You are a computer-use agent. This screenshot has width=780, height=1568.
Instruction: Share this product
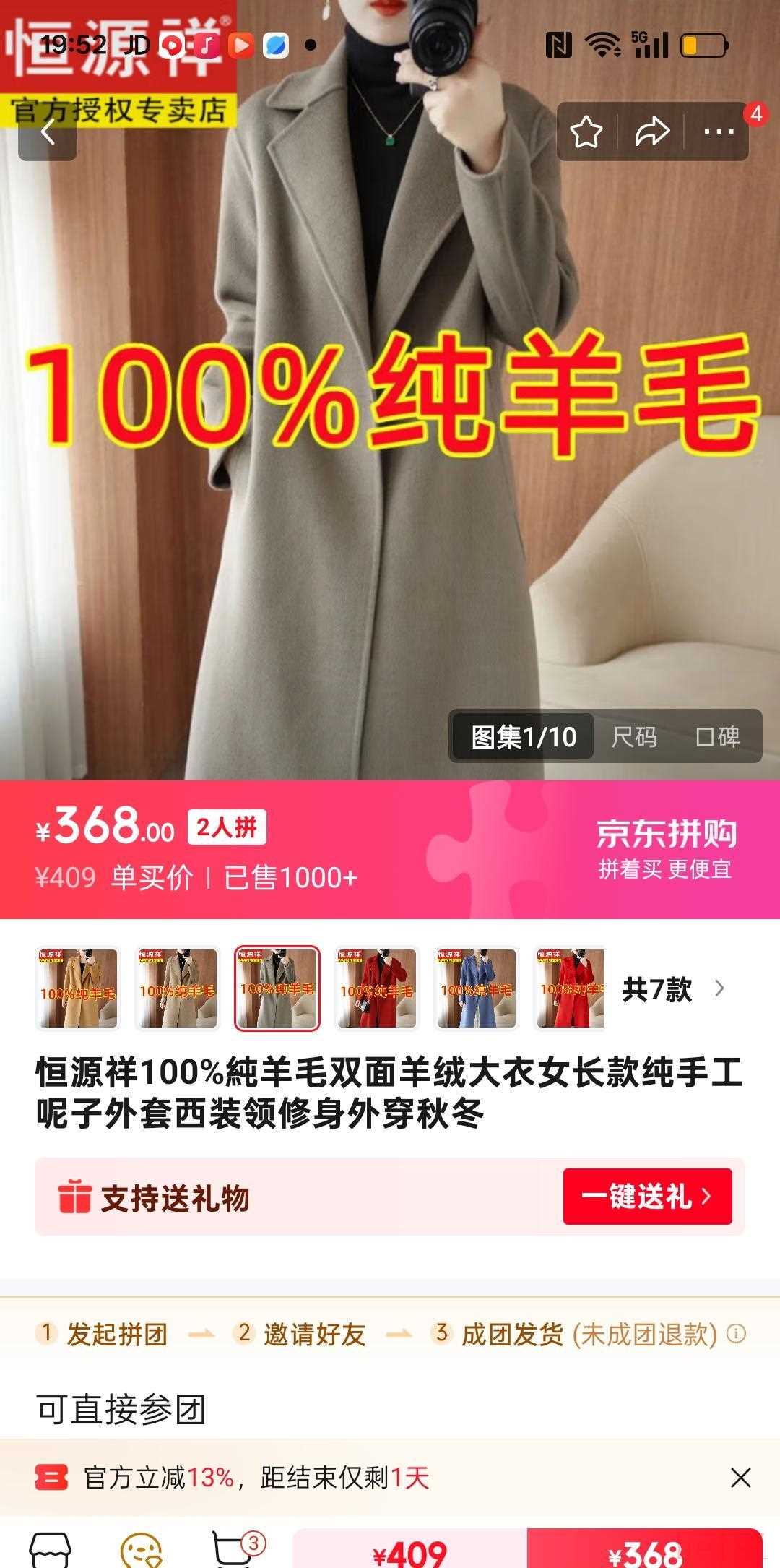click(x=651, y=132)
